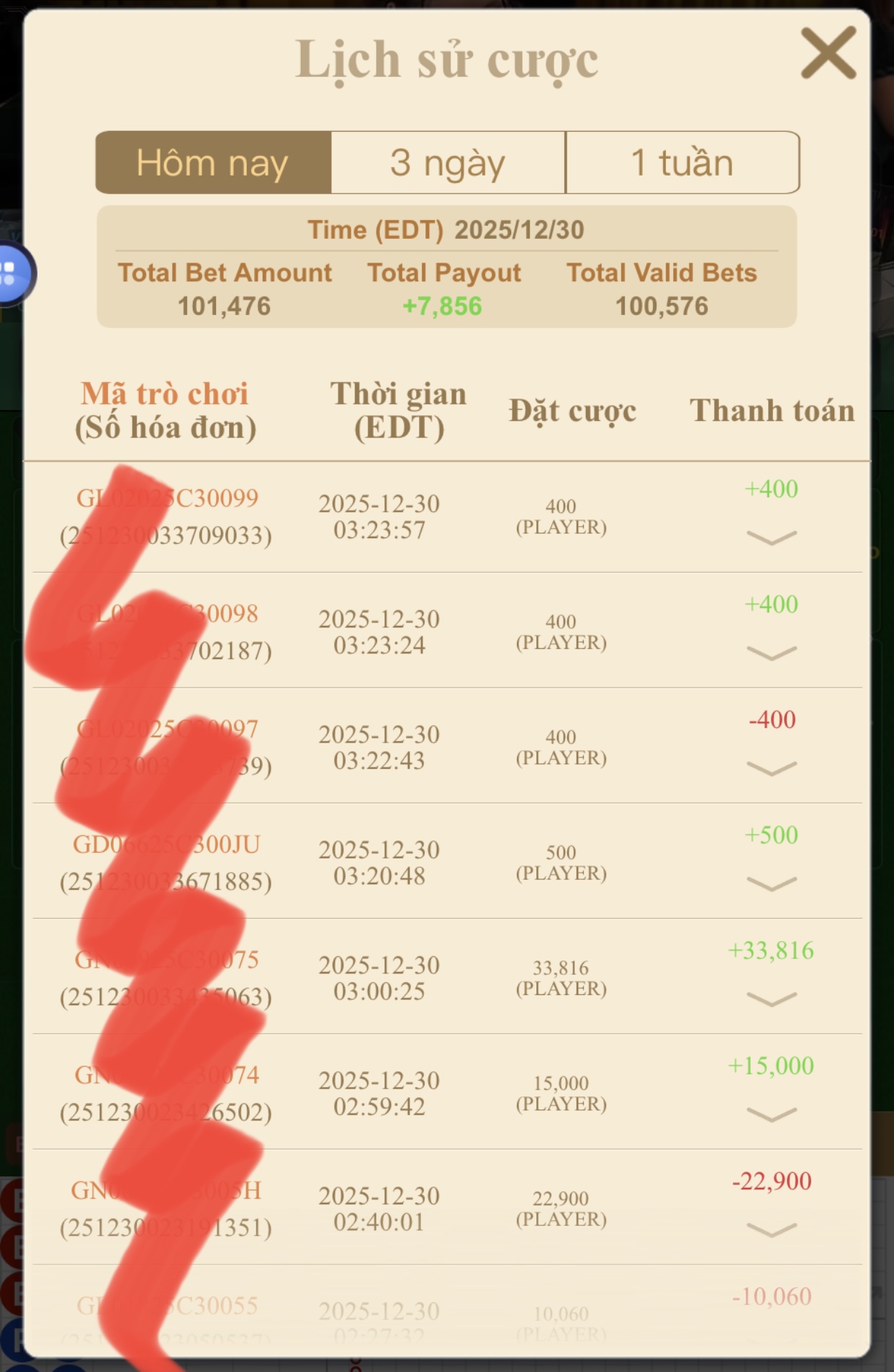Expand details for the 03:23:57 bet

(x=772, y=537)
